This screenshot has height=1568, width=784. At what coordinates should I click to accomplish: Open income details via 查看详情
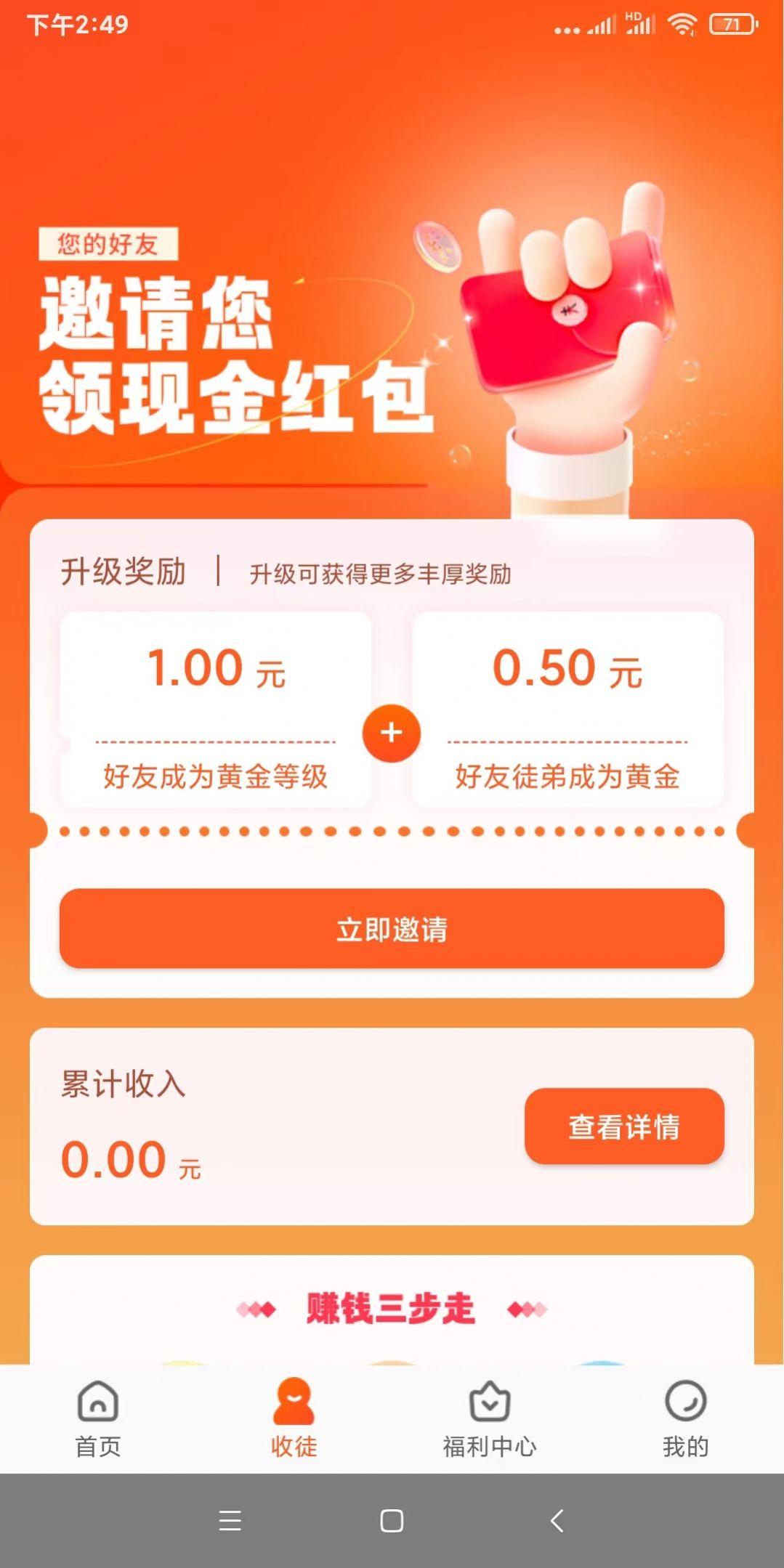pyautogui.click(x=625, y=1127)
